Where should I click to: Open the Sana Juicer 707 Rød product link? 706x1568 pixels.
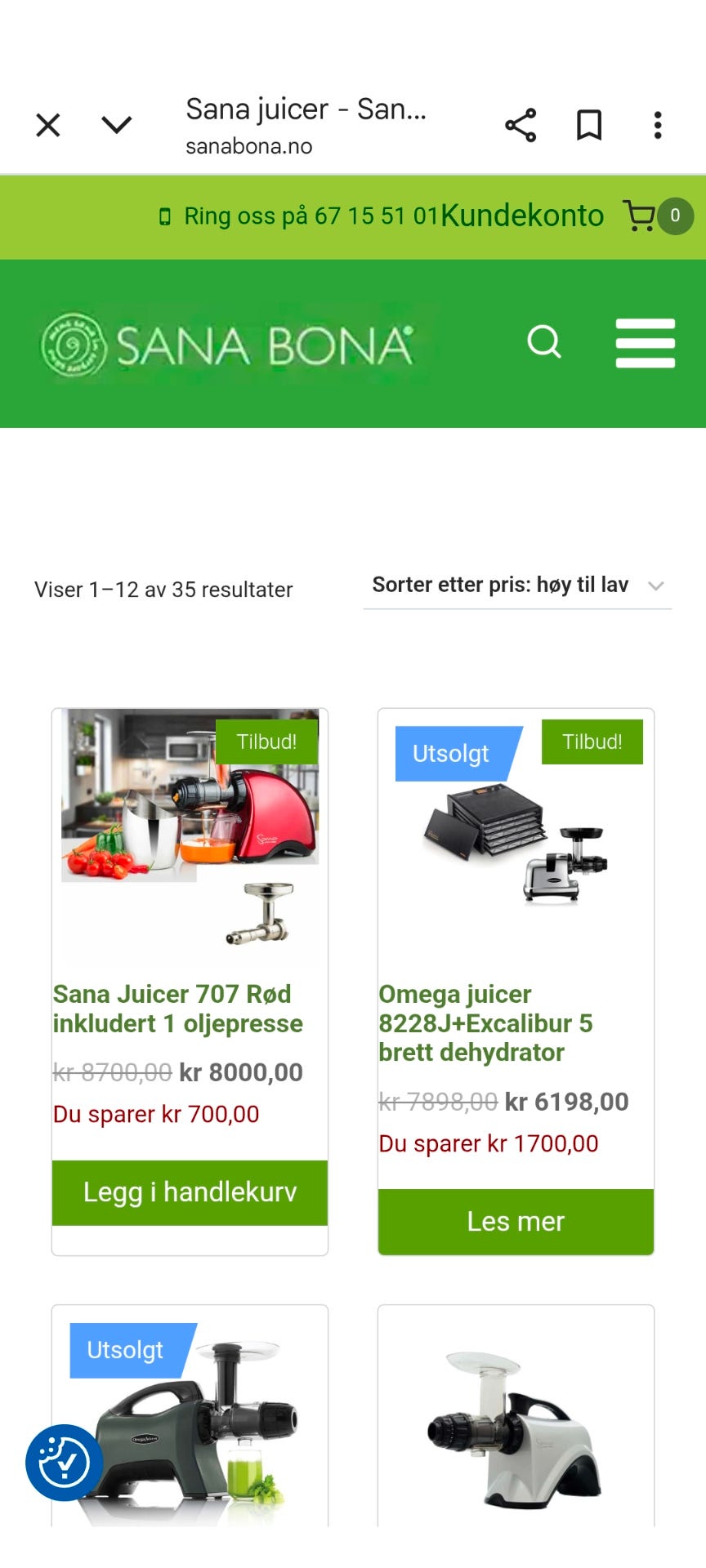tap(177, 1009)
